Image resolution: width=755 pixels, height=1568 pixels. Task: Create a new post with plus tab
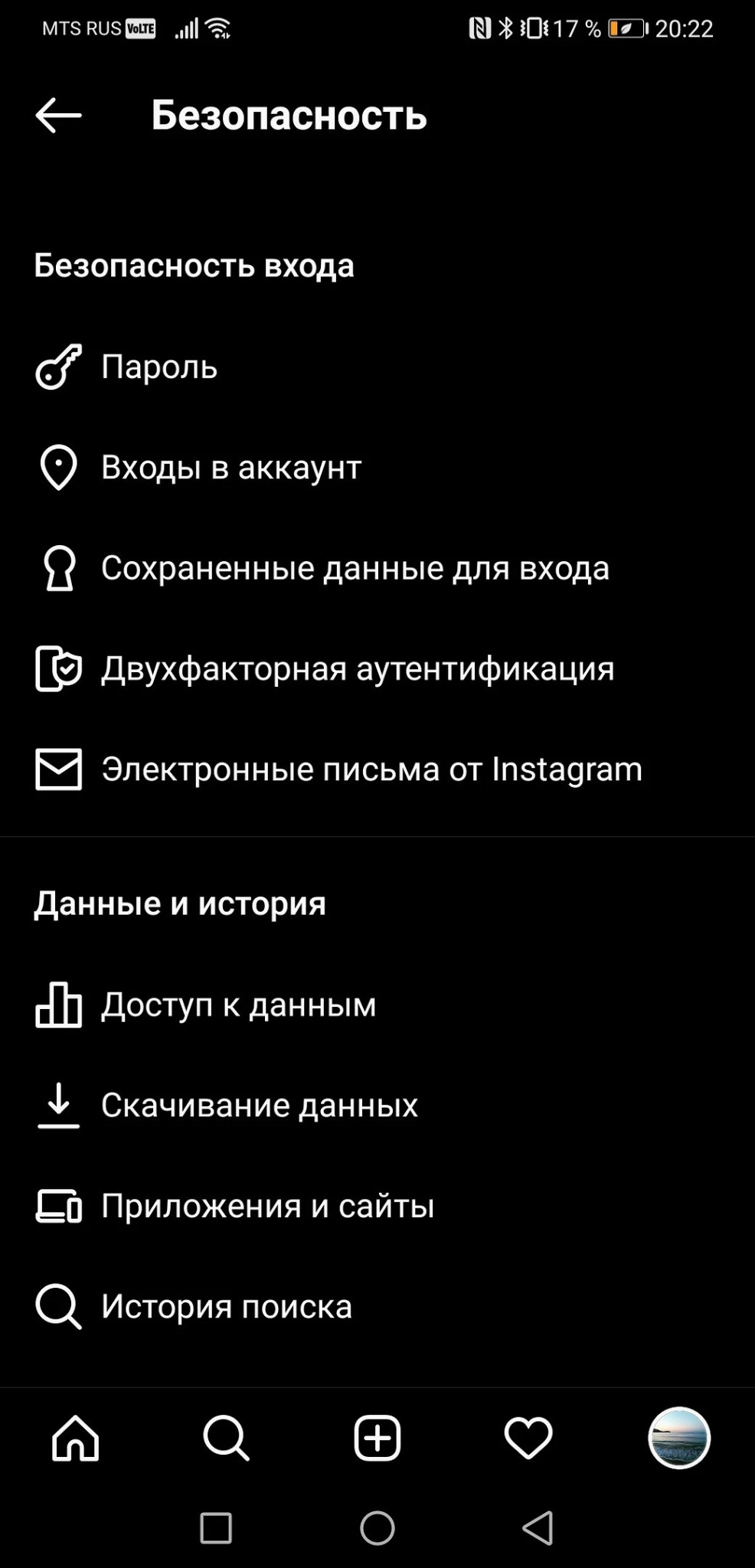(x=377, y=1438)
